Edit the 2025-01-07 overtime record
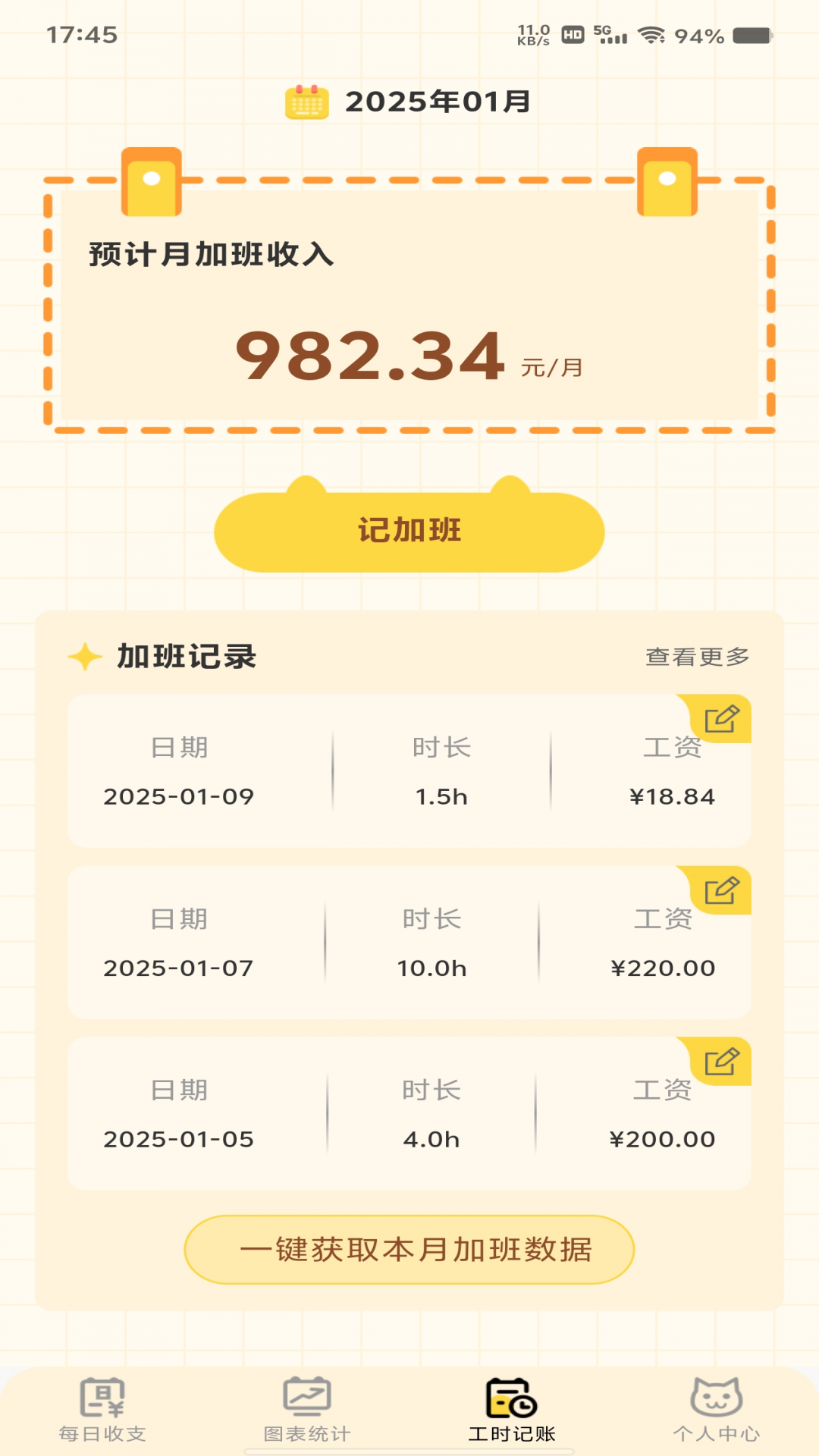This screenshot has width=819, height=1456. pyautogui.click(x=720, y=890)
